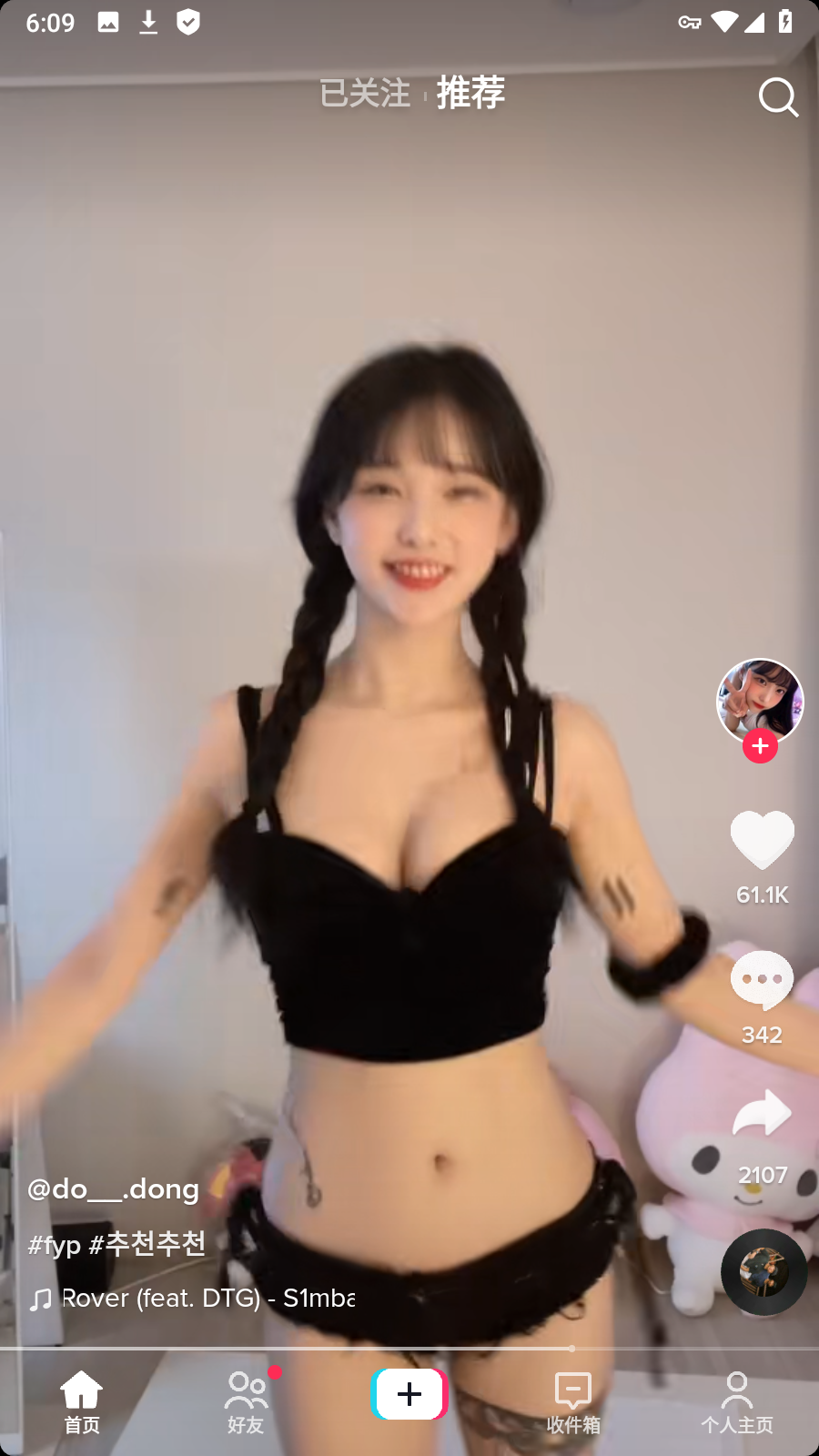Image resolution: width=819 pixels, height=1456 pixels.
Task: Like this video with the heart
Action: [x=762, y=839]
